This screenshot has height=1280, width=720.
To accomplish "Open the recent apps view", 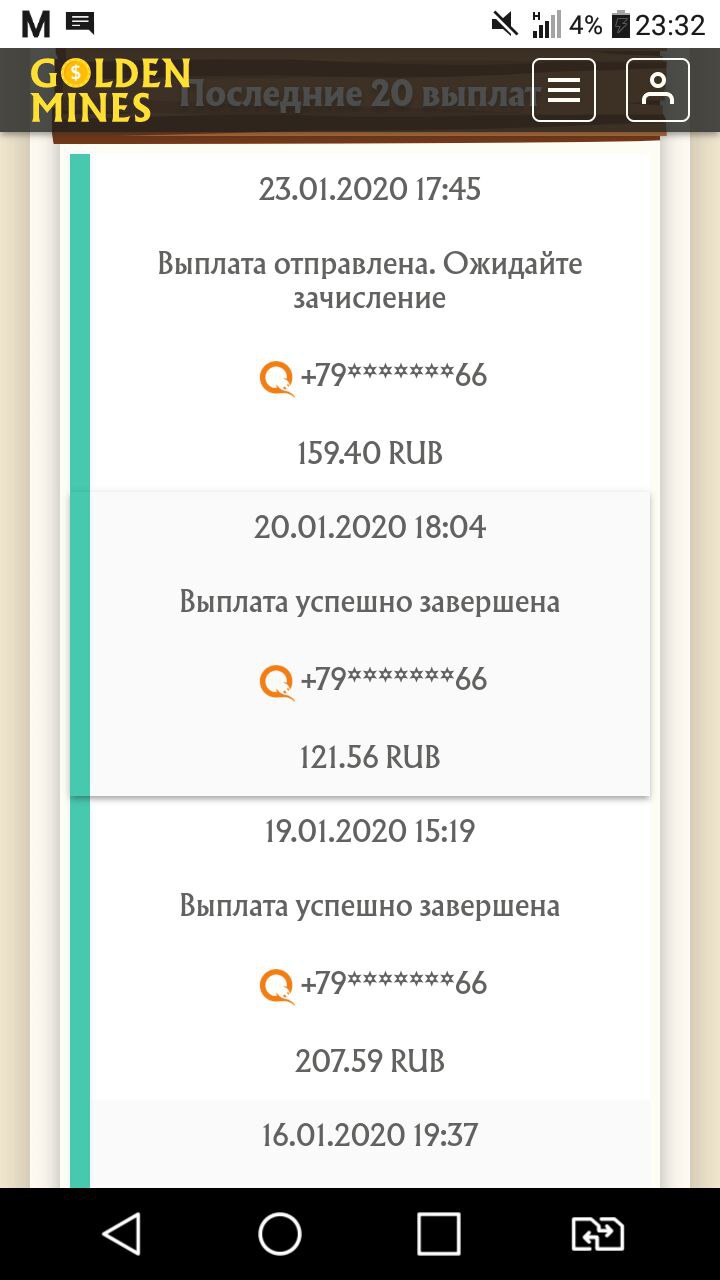I will 438,1233.
